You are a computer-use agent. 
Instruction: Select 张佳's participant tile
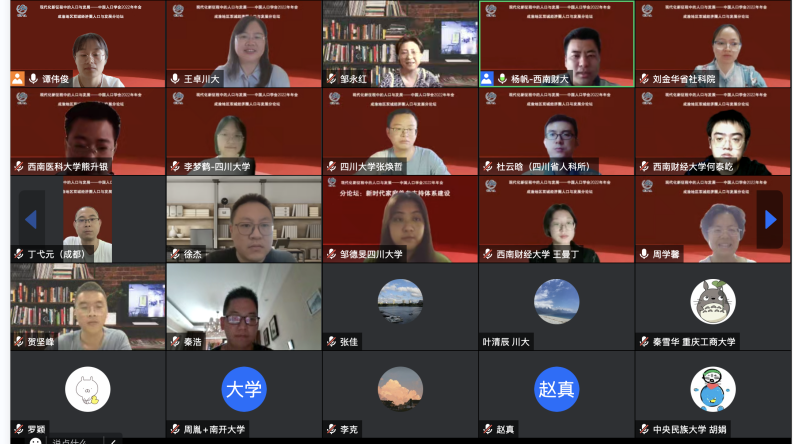[x=400, y=306]
